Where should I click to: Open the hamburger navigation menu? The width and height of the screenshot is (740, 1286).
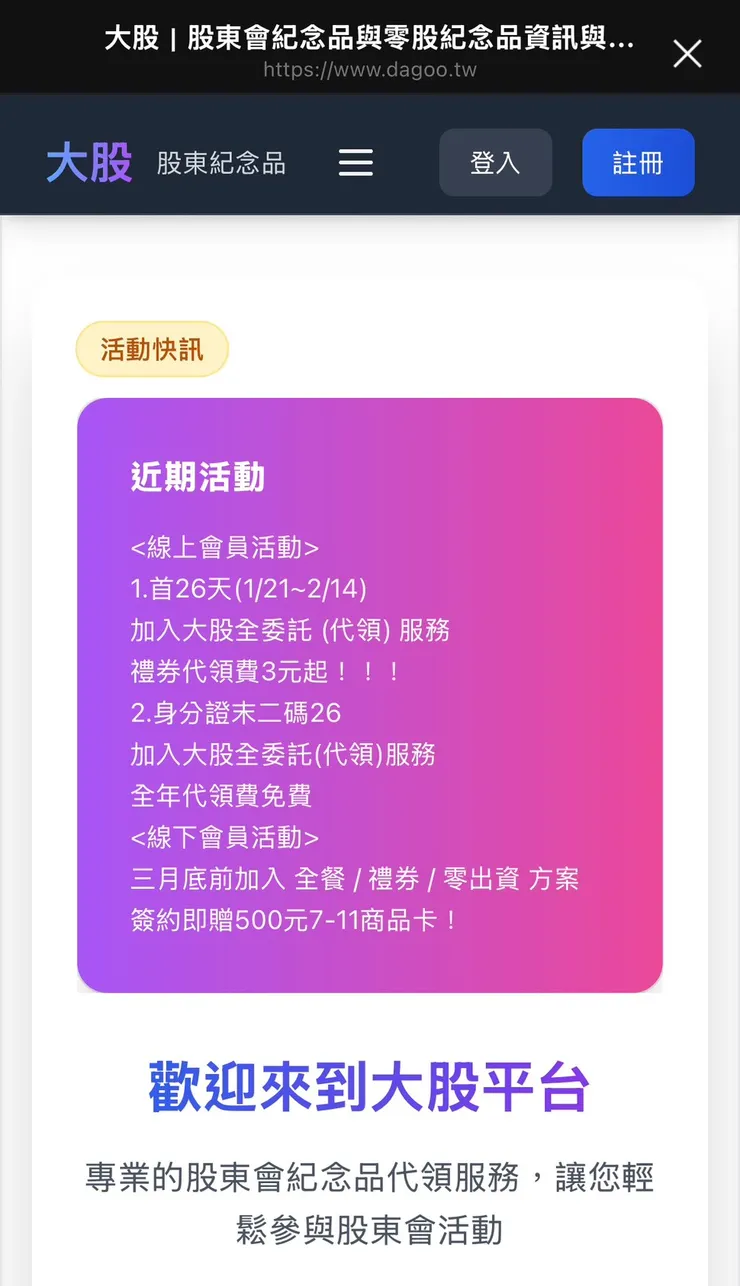[x=355, y=162]
